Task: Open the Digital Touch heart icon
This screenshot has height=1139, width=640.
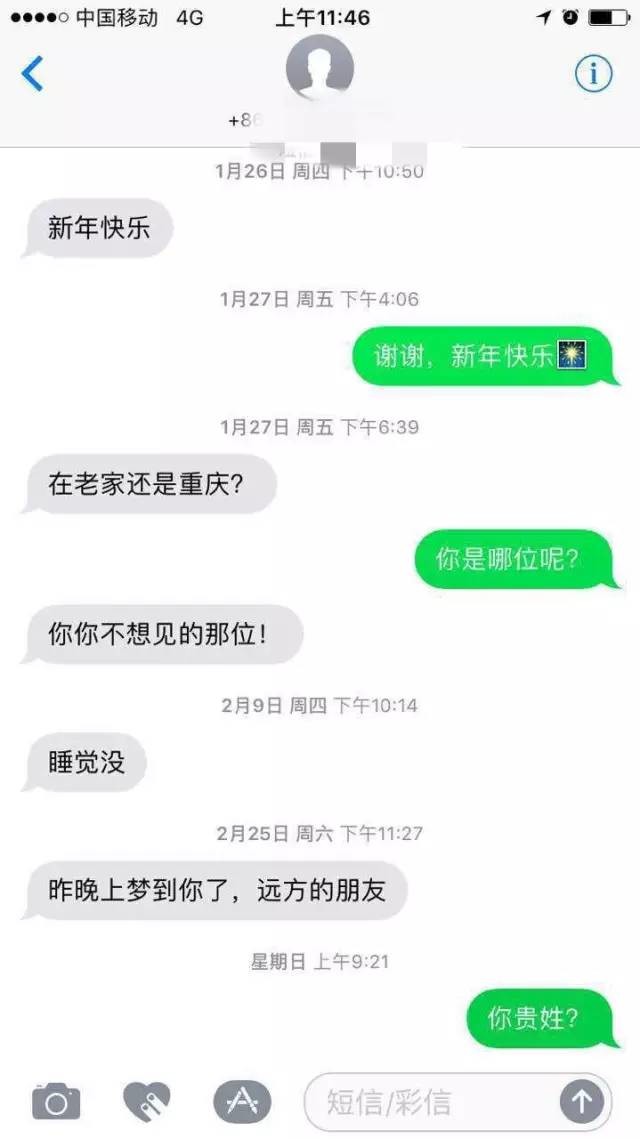Action: click(x=147, y=1102)
